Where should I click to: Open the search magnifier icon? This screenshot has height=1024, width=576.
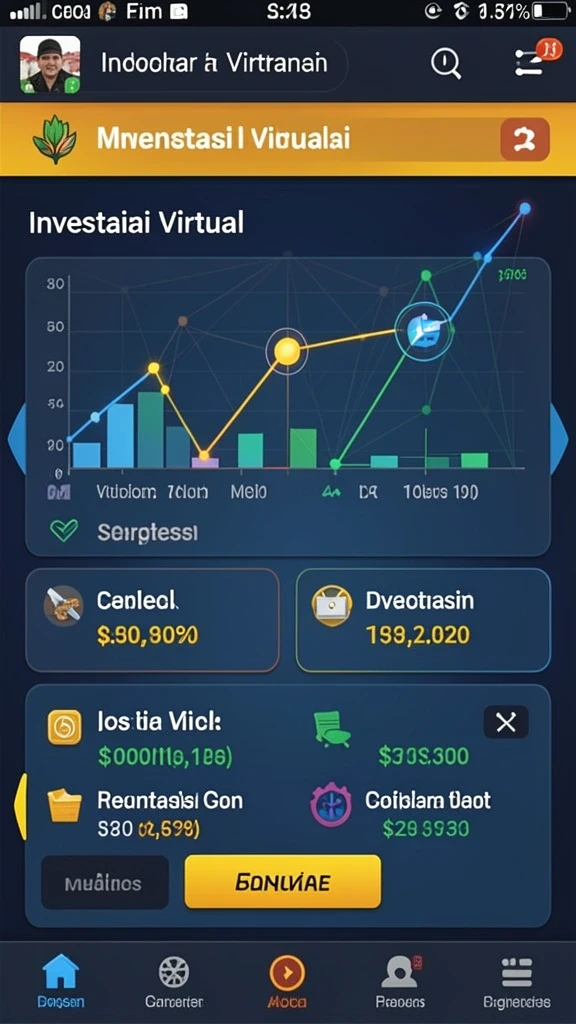pyautogui.click(x=446, y=63)
